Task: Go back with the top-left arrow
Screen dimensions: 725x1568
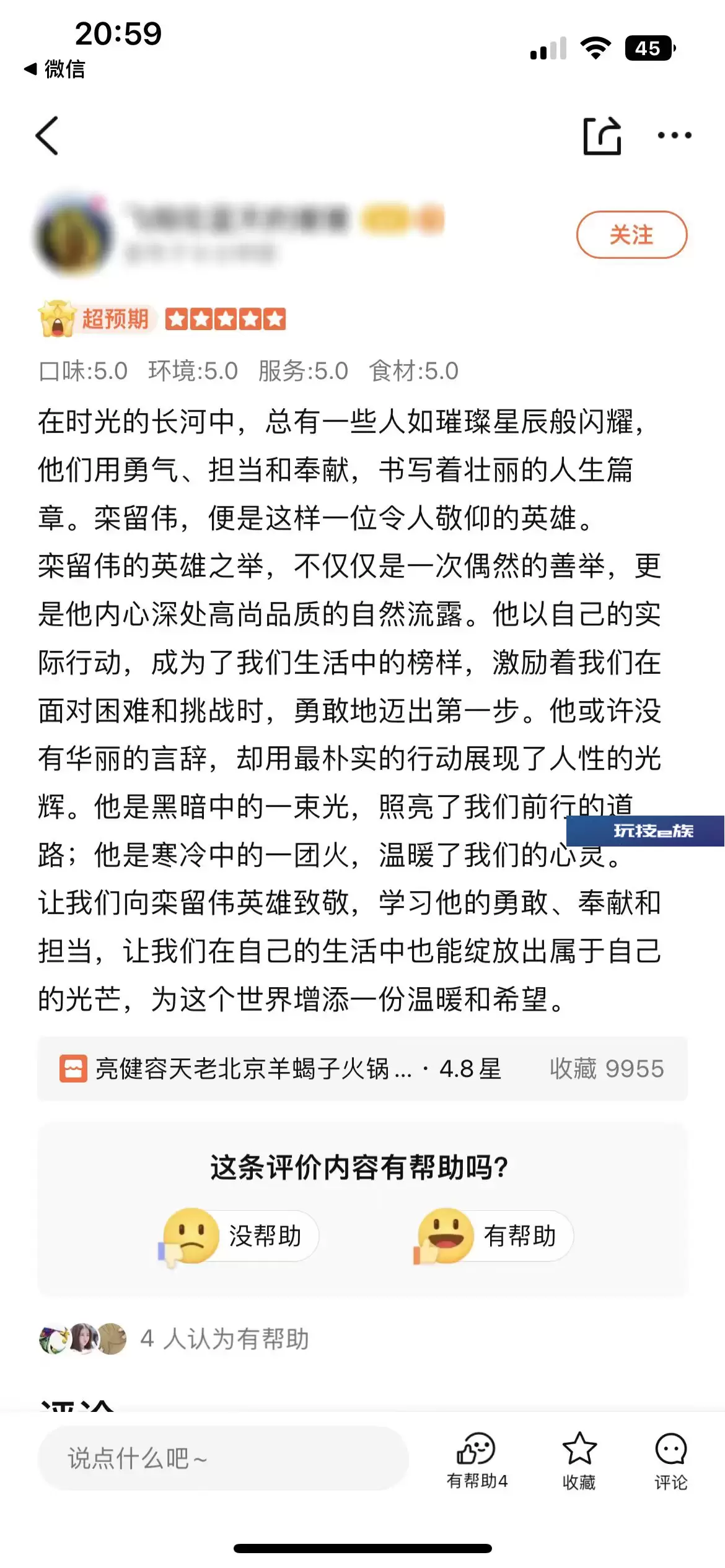Action: pos(47,136)
